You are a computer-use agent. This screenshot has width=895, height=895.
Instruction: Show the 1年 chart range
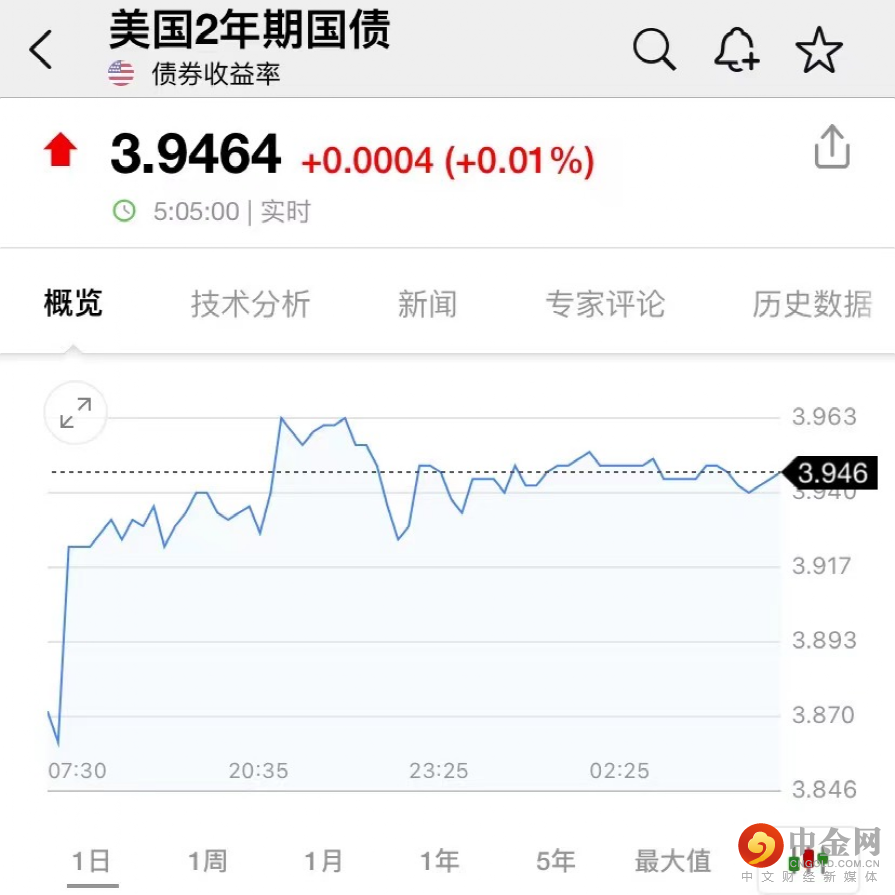[440, 860]
